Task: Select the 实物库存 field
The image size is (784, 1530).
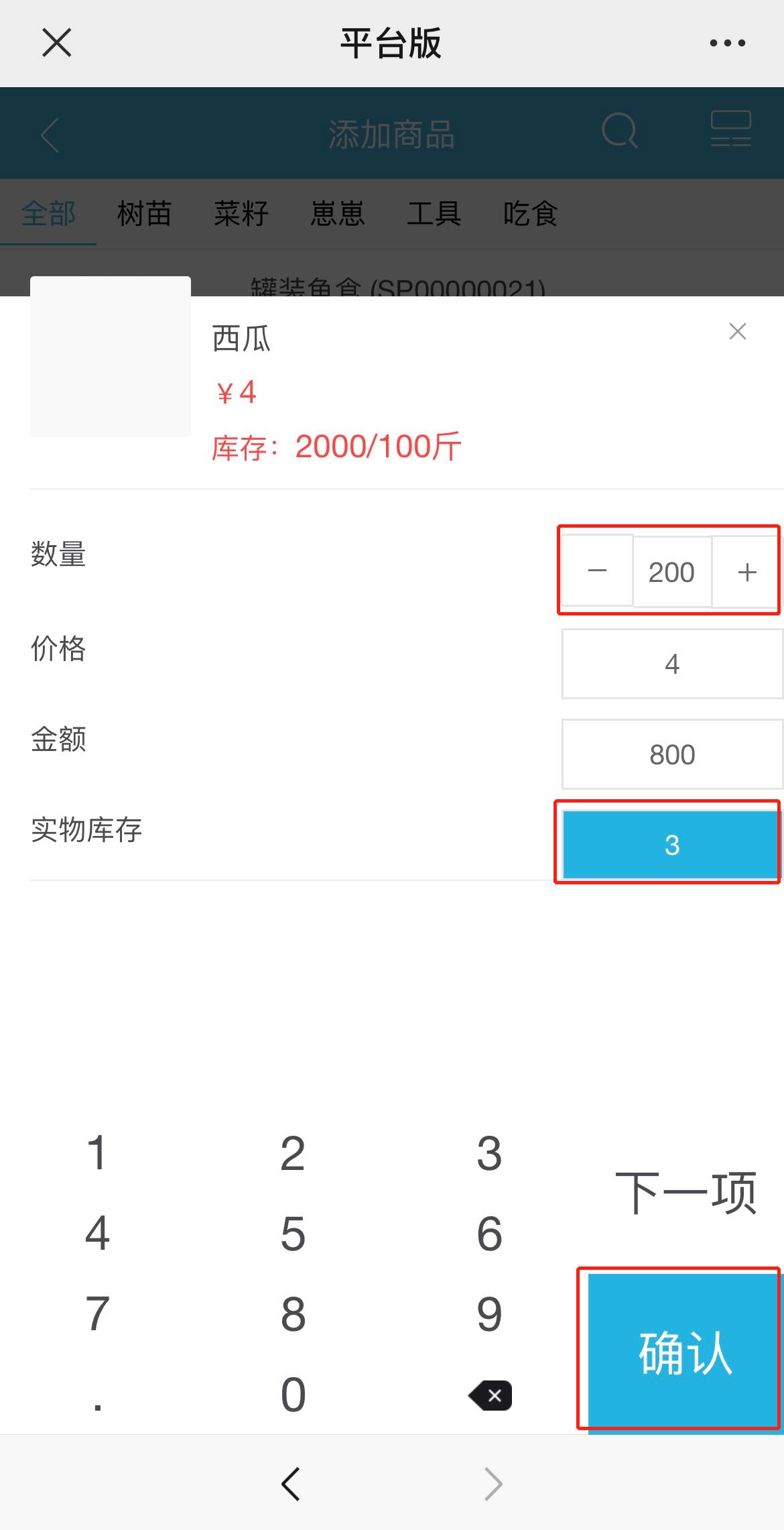Action: (671, 845)
